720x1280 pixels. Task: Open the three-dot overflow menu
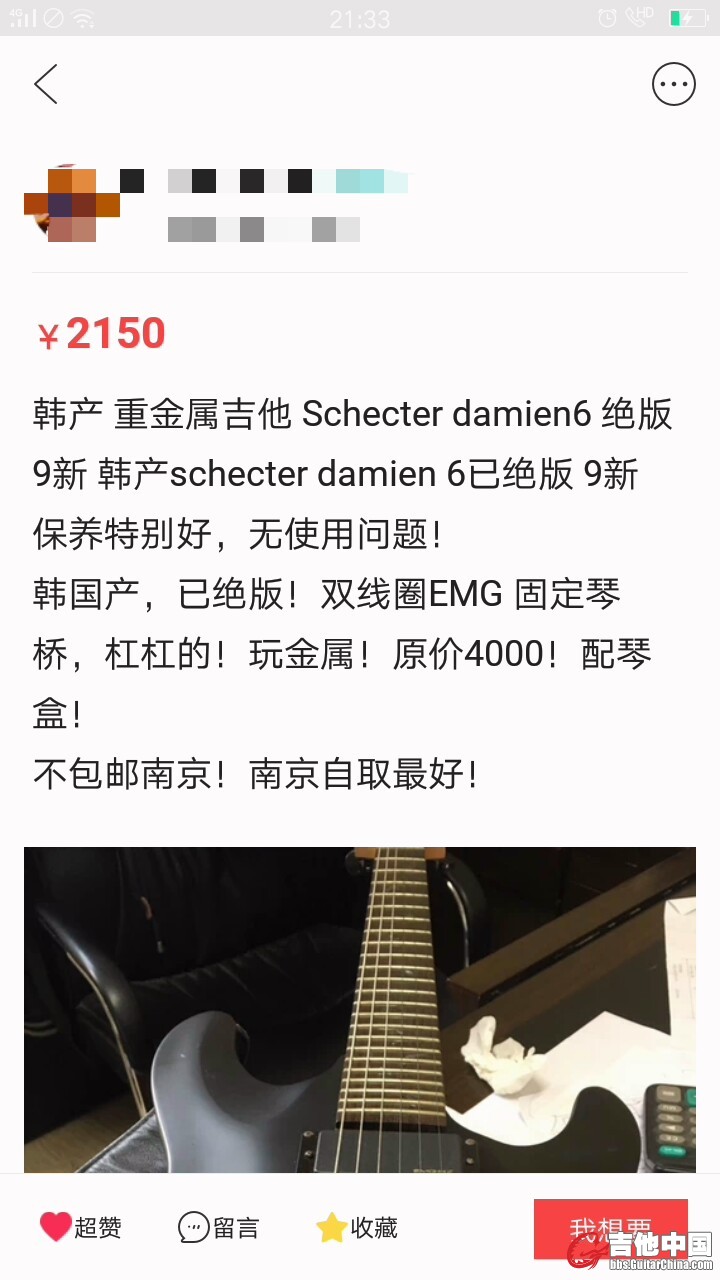click(x=673, y=84)
